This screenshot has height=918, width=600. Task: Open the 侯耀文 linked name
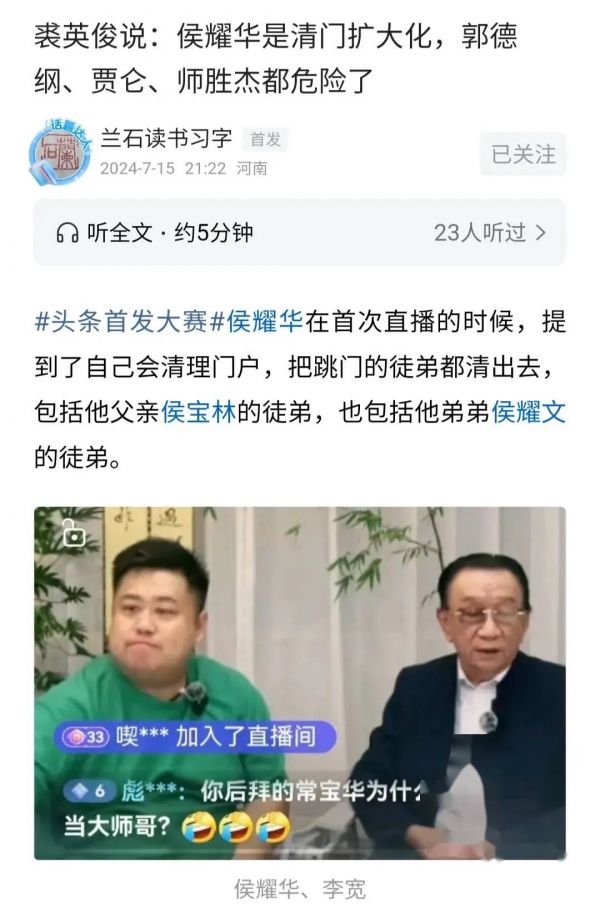point(529,412)
